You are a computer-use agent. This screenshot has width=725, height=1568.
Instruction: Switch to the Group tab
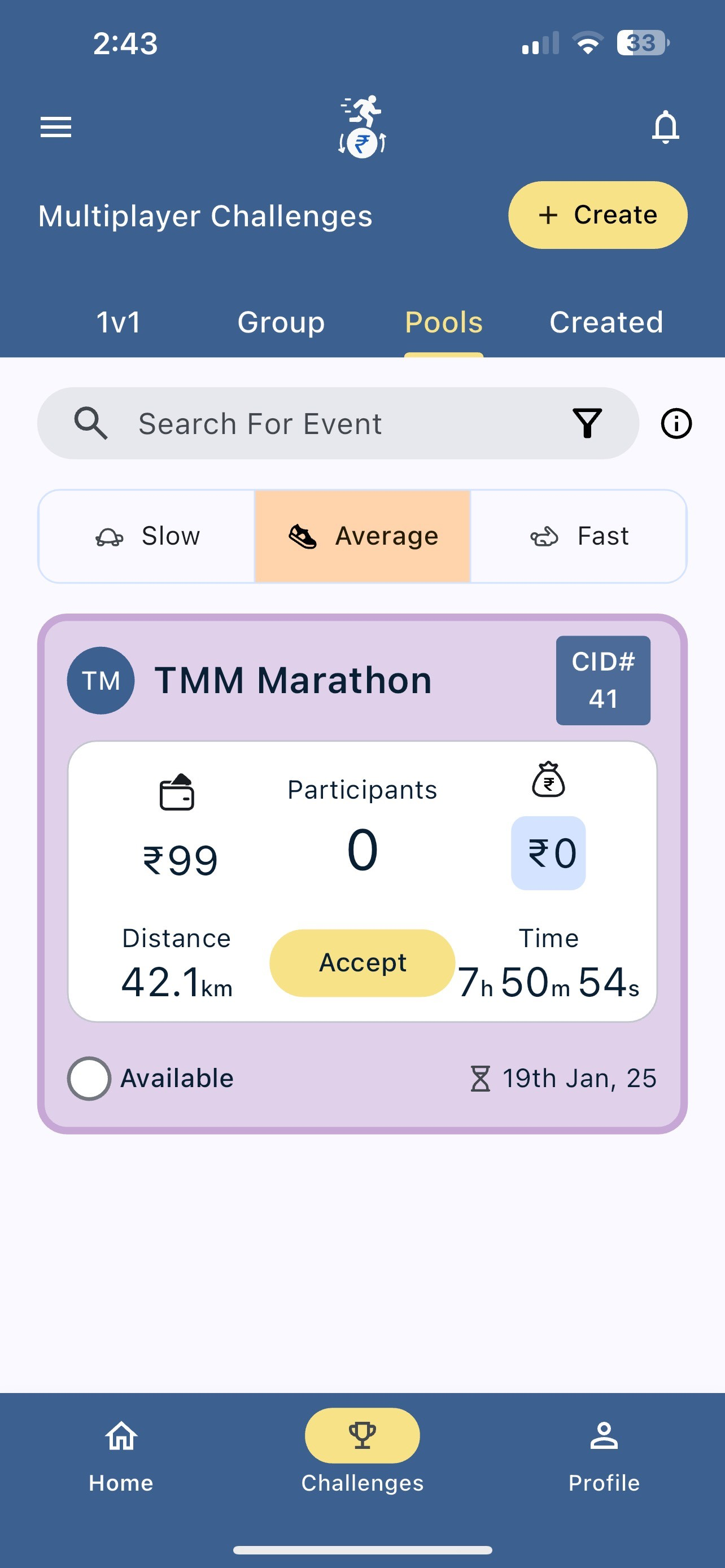click(281, 322)
